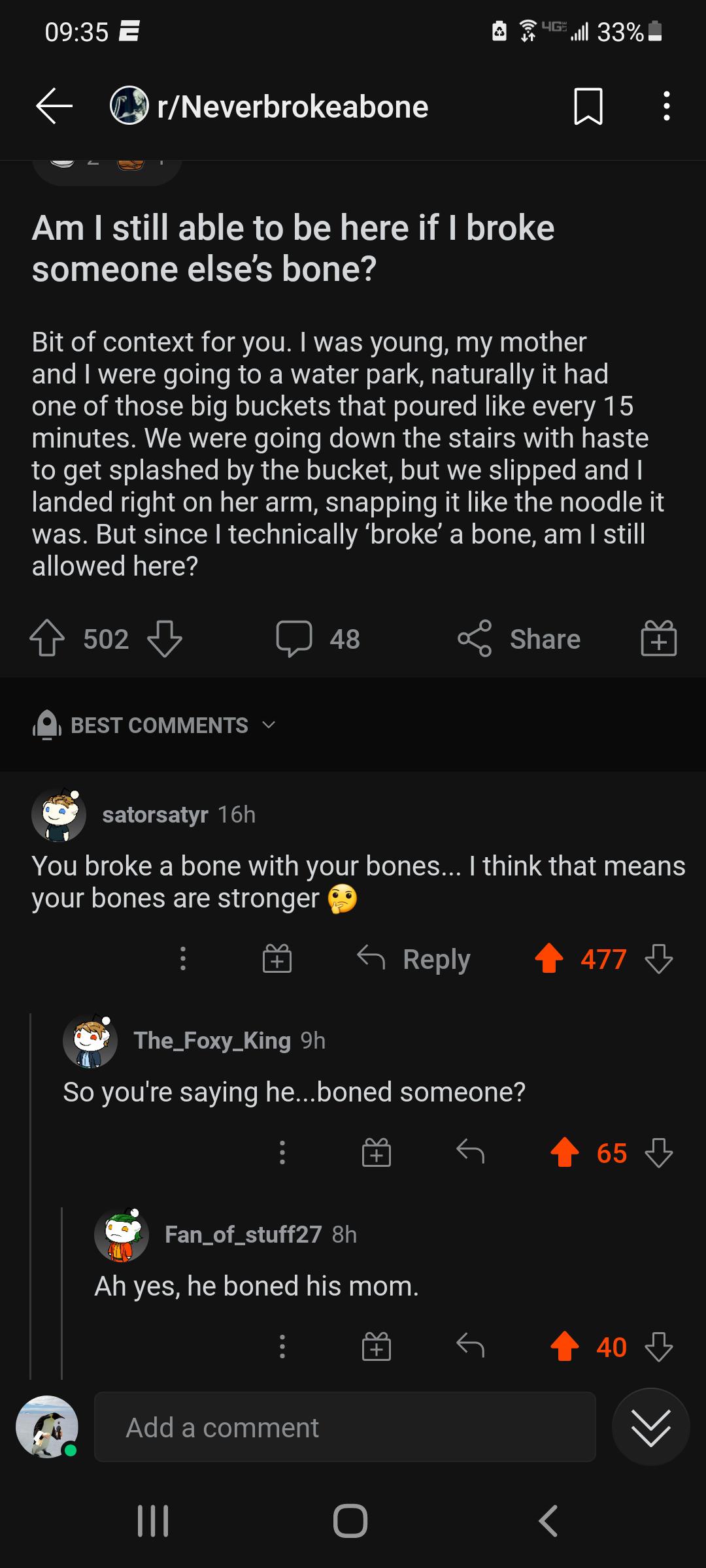This screenshot has width=706, height=1568.
Task: Upvote satorsatyr's top comment
Action: 551,958
